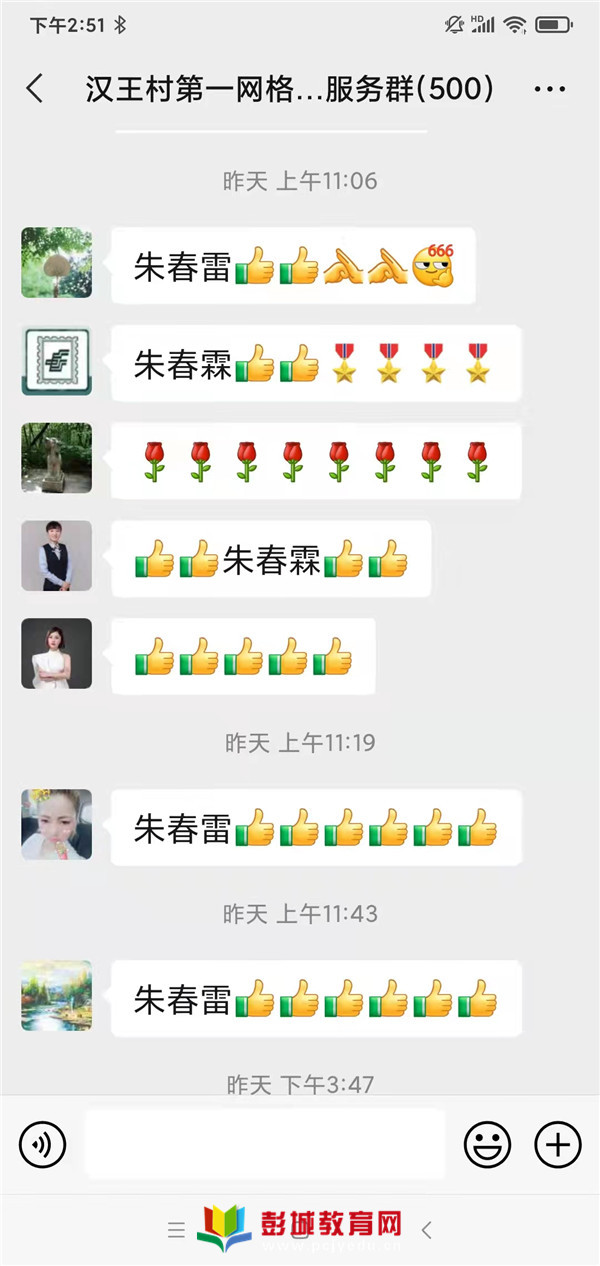Open profile of the postal logo avatar

pyautogui.click(x=57, y=361)
